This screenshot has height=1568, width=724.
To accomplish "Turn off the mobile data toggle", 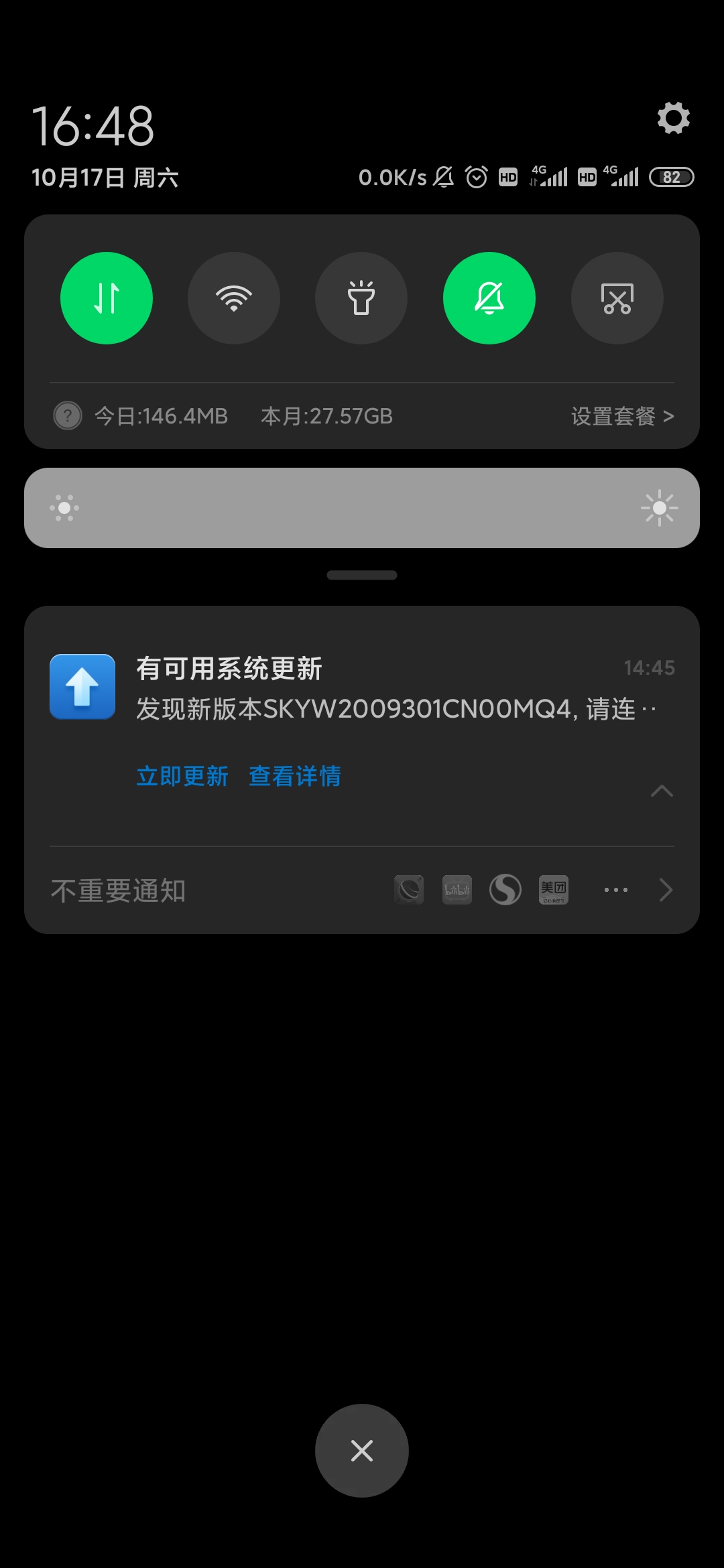I will (x=107, y=298).
